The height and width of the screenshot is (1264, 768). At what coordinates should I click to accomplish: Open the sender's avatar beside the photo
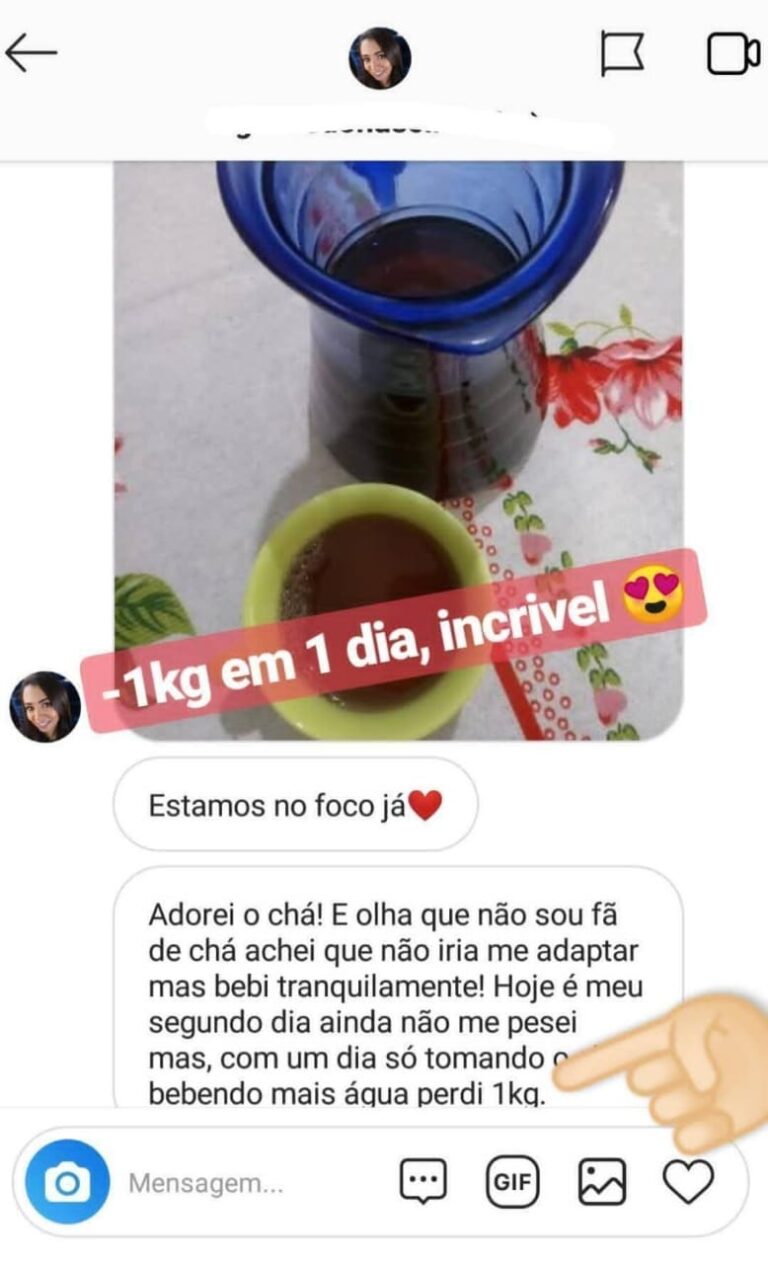click(x=45, y=707)
